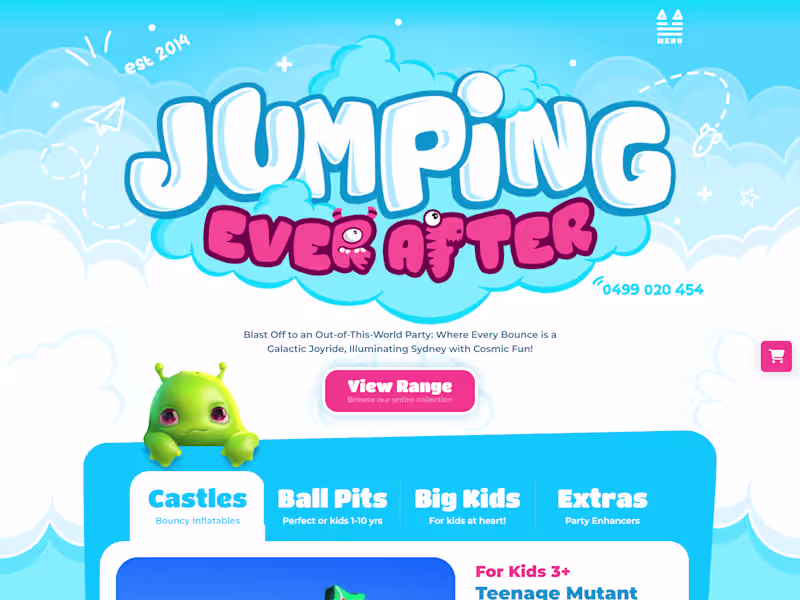Switch to the Extras tab
Viewport: 800px width, 600px height.
click(x=602, y=506)
